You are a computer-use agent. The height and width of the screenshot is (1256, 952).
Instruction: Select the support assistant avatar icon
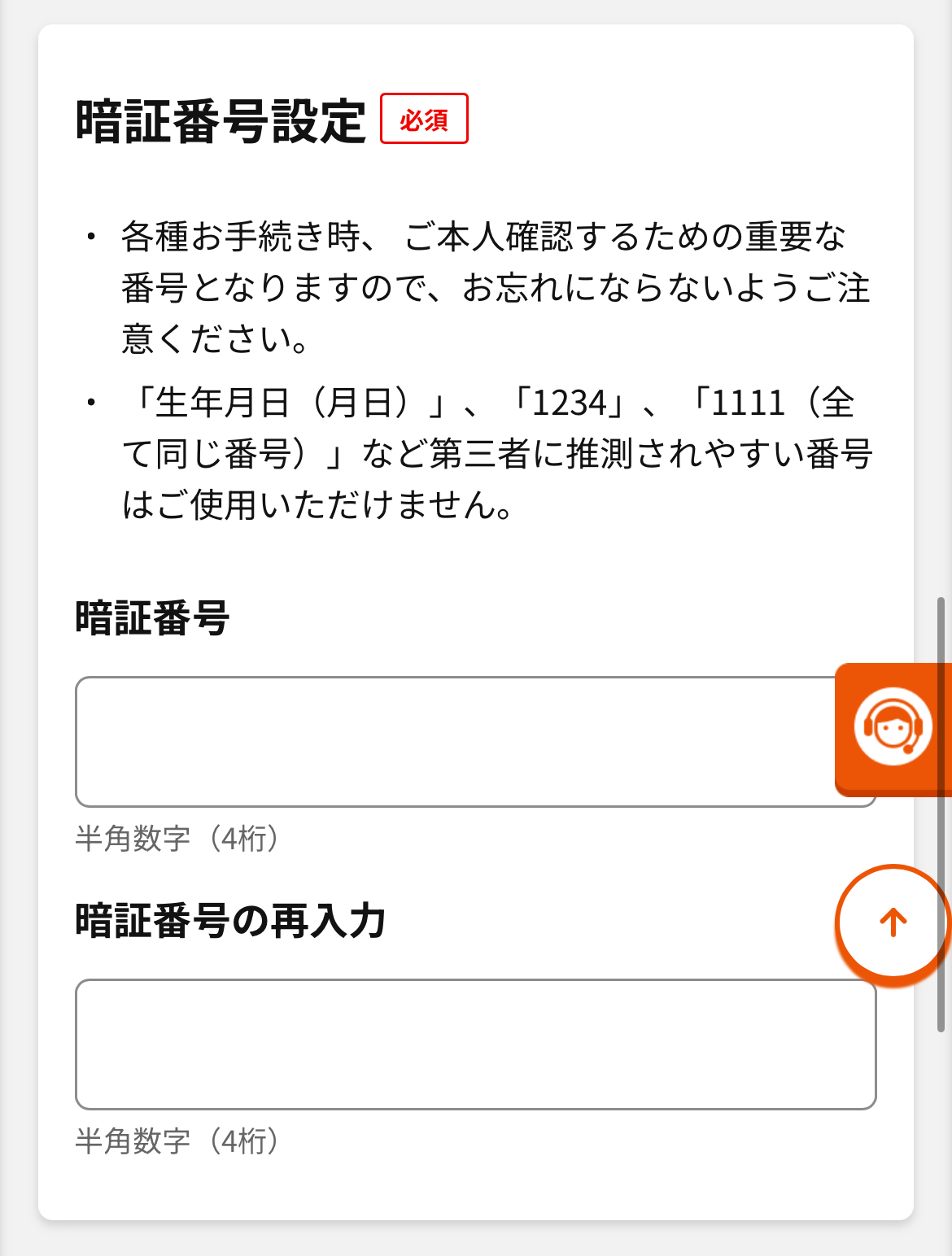click(x=893, y=728)
